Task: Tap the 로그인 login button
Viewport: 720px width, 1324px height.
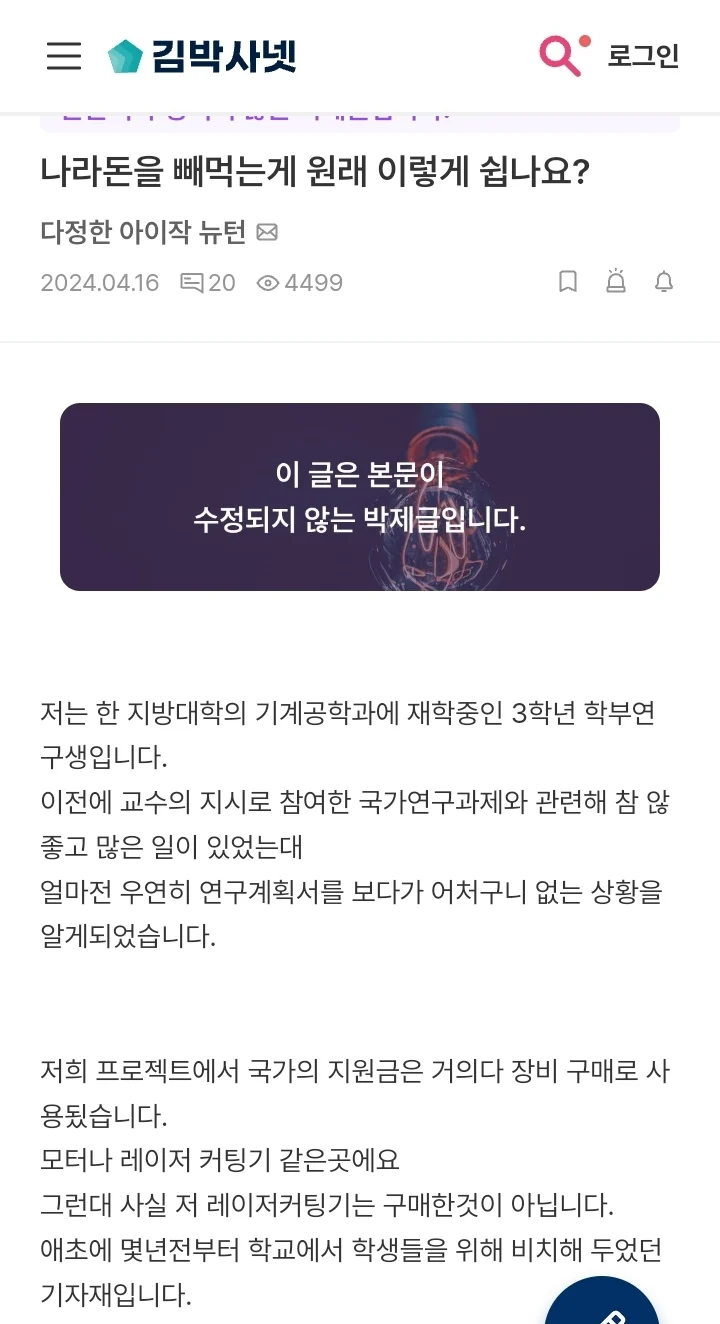Action: click(x=643, y=56)
